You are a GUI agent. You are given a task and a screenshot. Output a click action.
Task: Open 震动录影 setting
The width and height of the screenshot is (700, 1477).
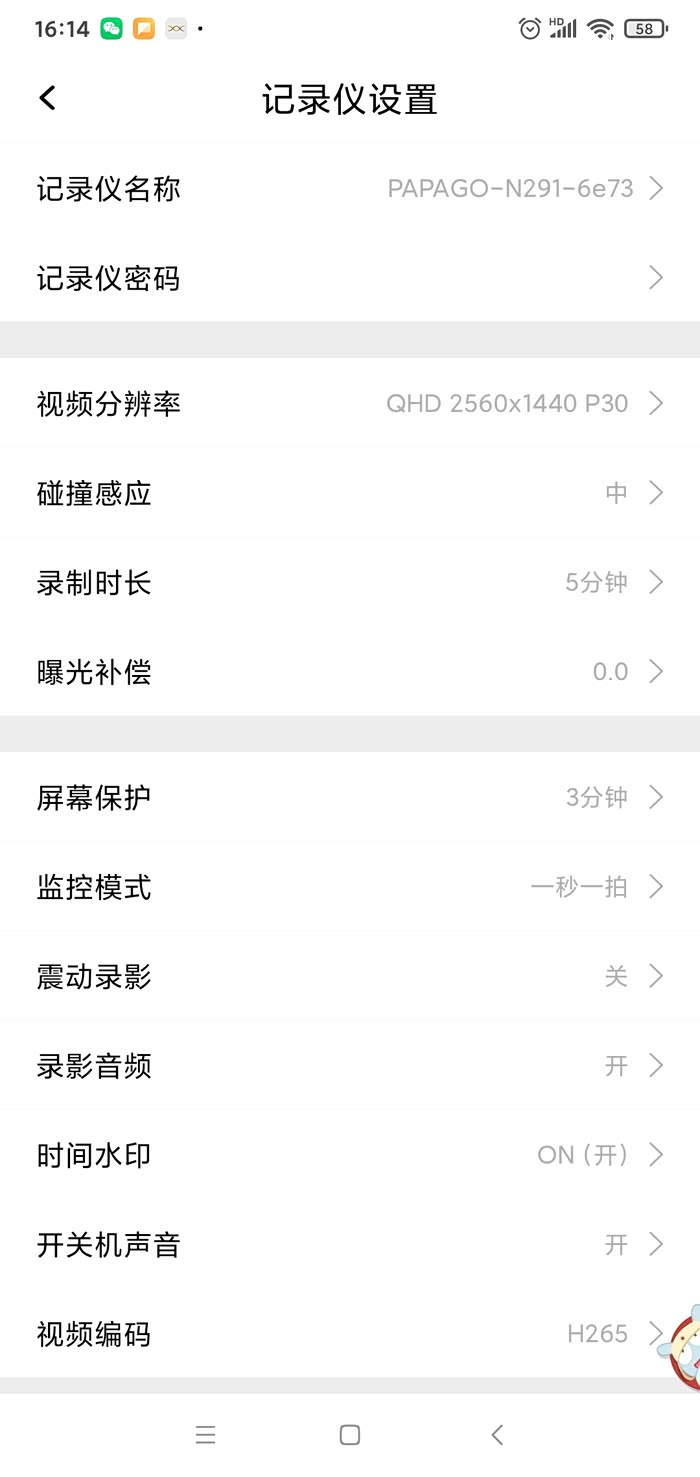pyautogui.click(x=350, y=976)
